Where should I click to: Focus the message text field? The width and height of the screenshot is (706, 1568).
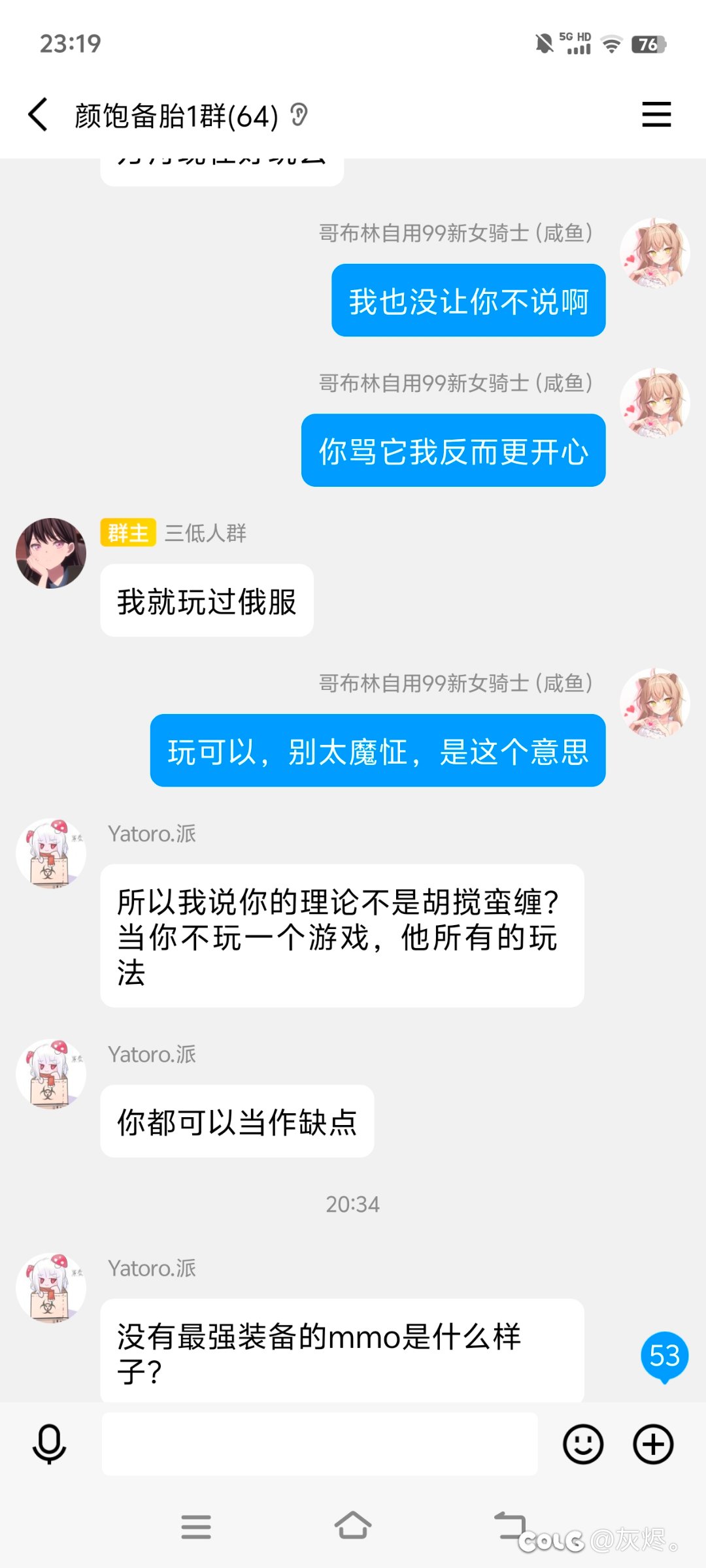pos(320,1444)
